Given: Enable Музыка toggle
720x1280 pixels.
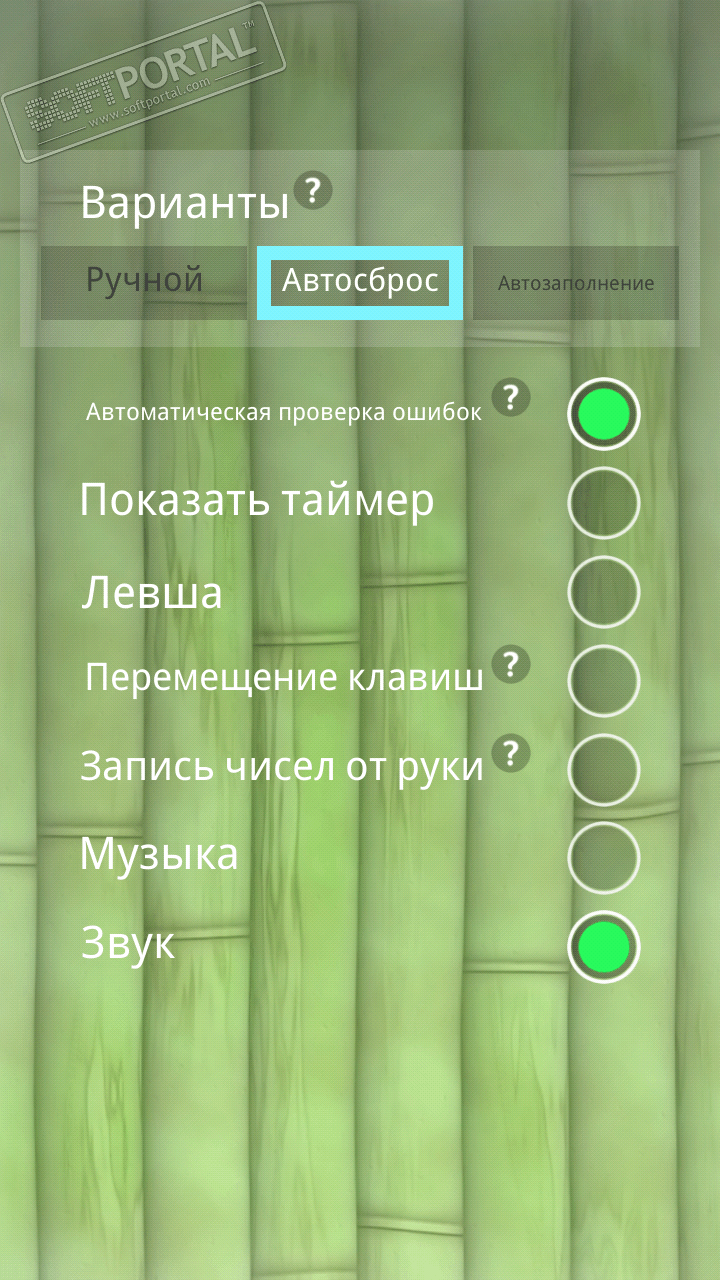Looking at the screenshot, I should coord(603,857).
